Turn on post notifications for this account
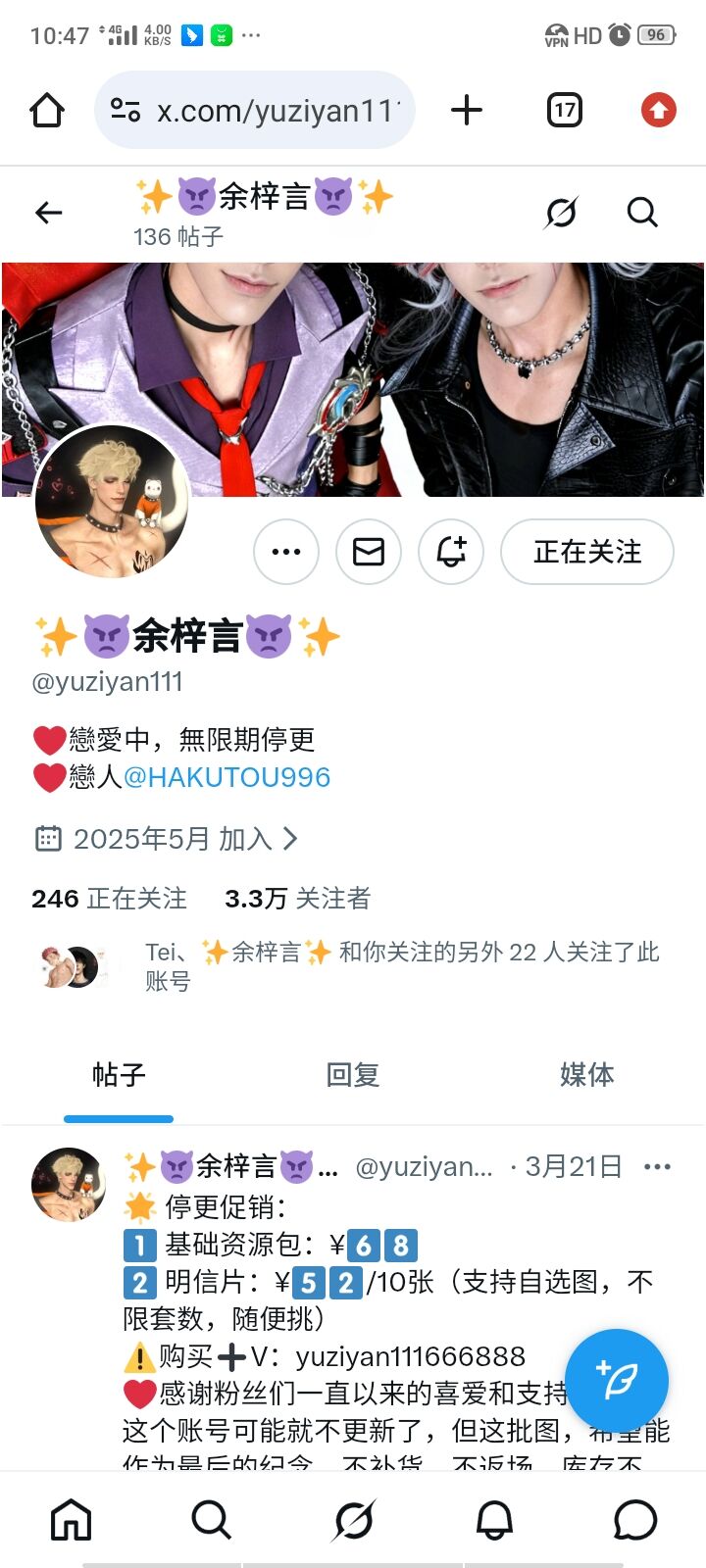The image size is (706, 1568). click(x=451, y=552)
